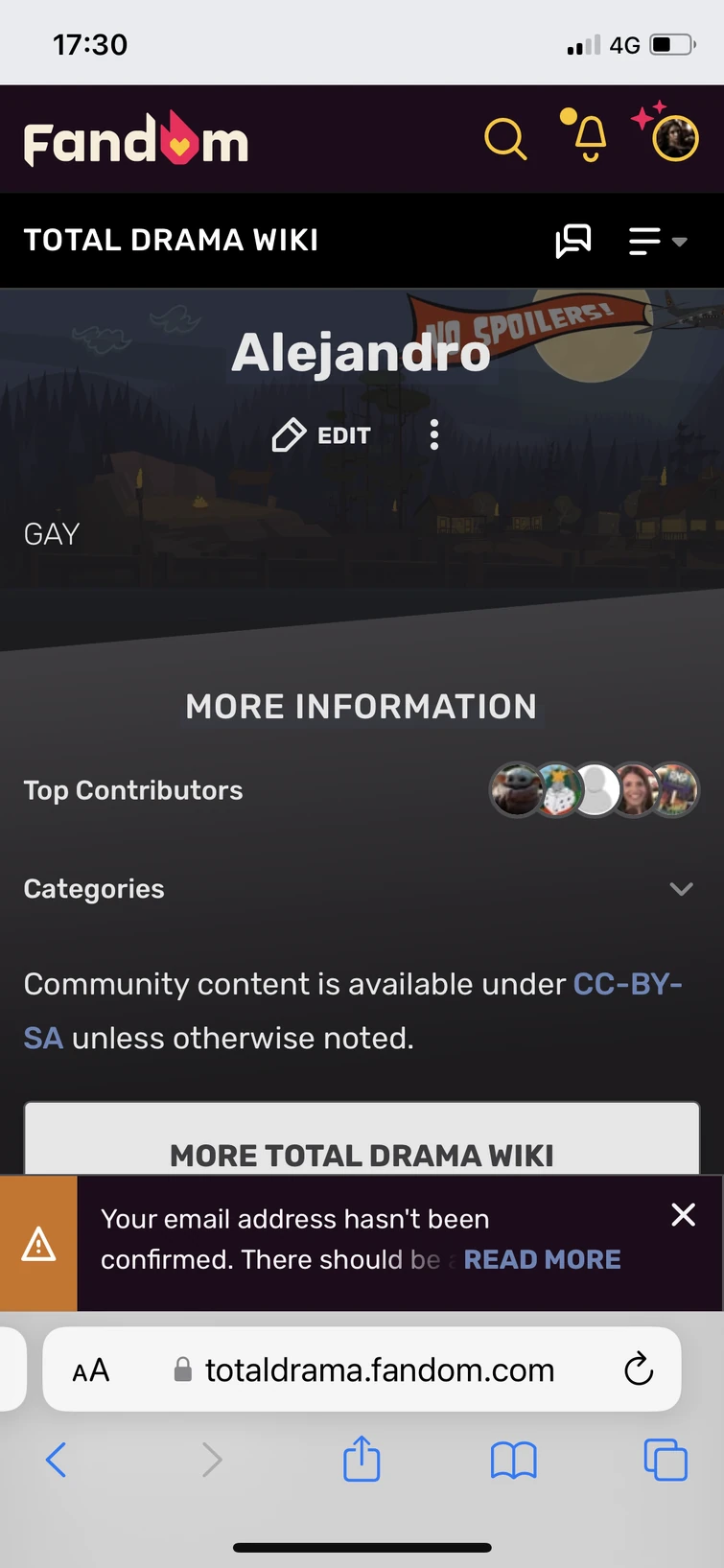This screenshot has height=1568, width=724.
Task: Open the wiki navigation dropdown arrow
Action: (679, 243)
